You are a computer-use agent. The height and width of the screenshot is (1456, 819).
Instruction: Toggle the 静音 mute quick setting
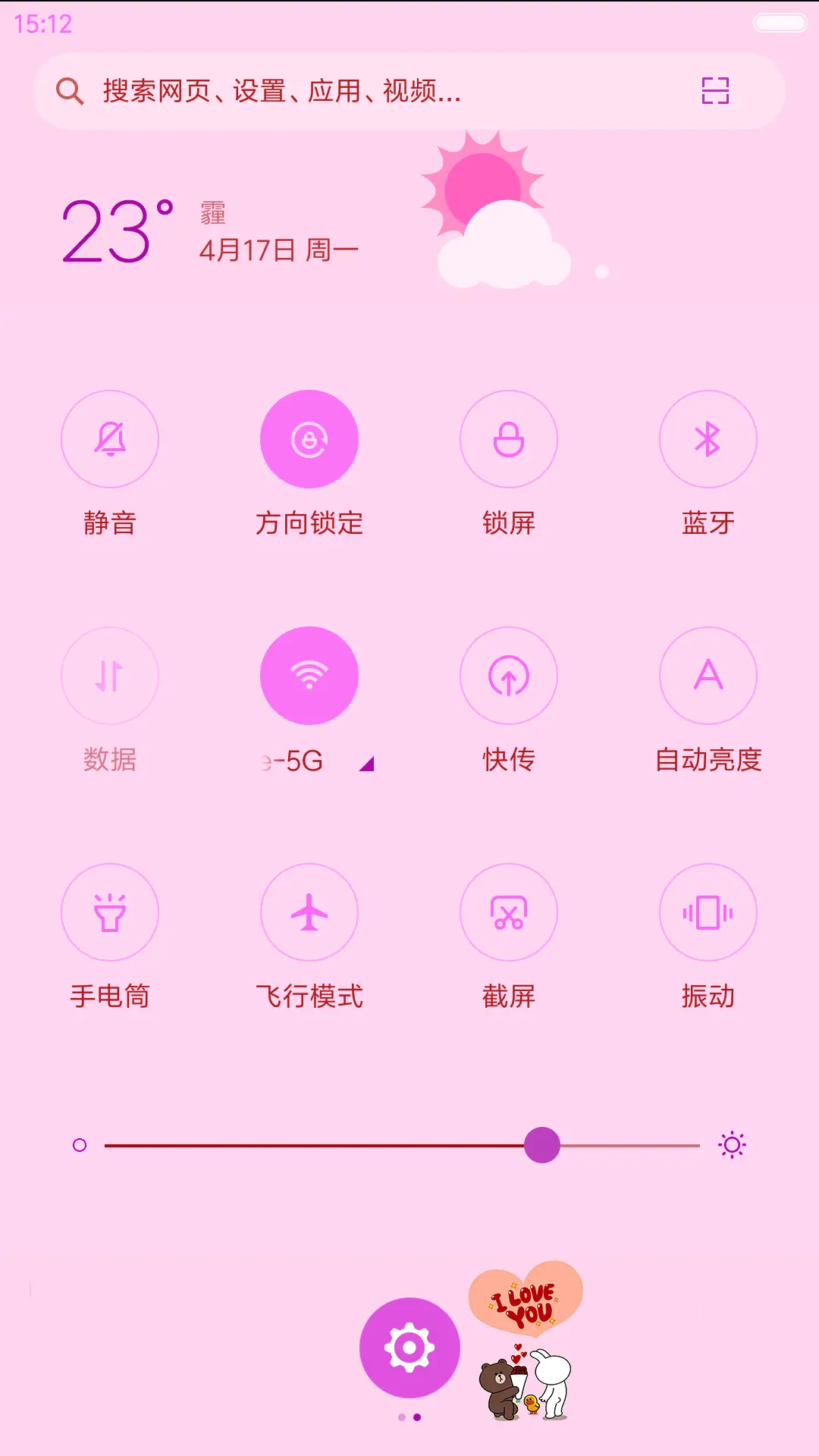(x=110, y=439)
